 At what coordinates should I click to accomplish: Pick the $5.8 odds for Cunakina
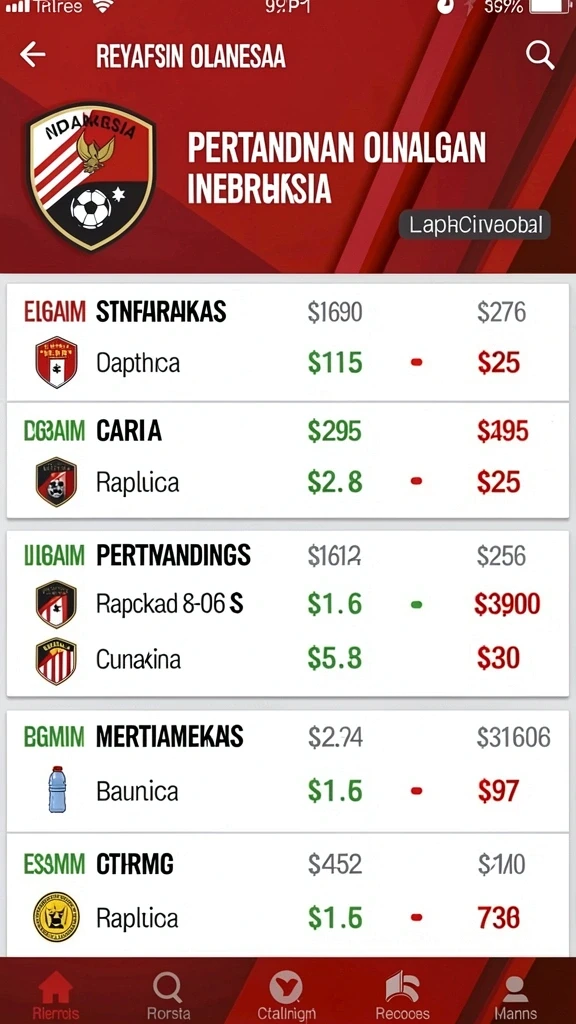(x=334, y=660)
